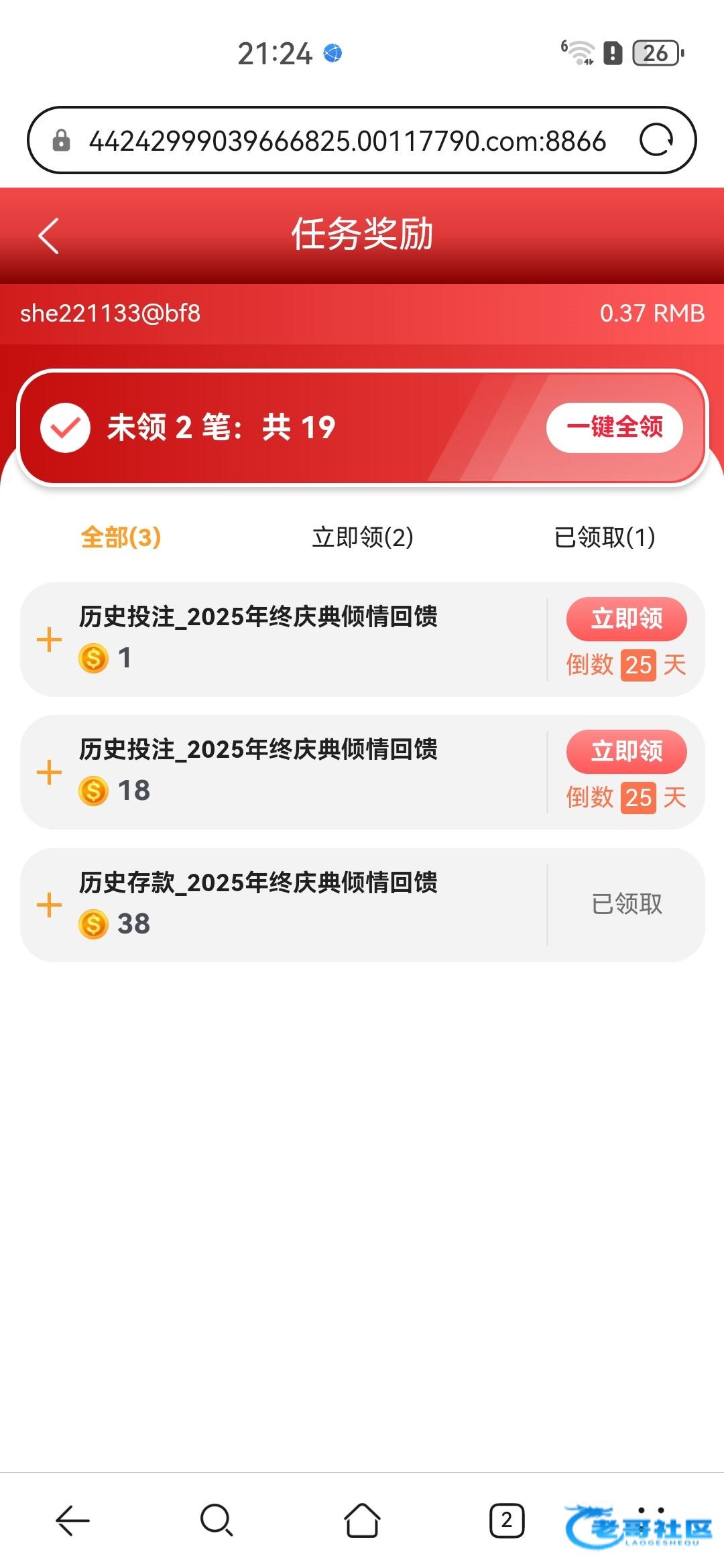
Task: Expand the 历史投注 reward of 1
Action: (49, 640)
